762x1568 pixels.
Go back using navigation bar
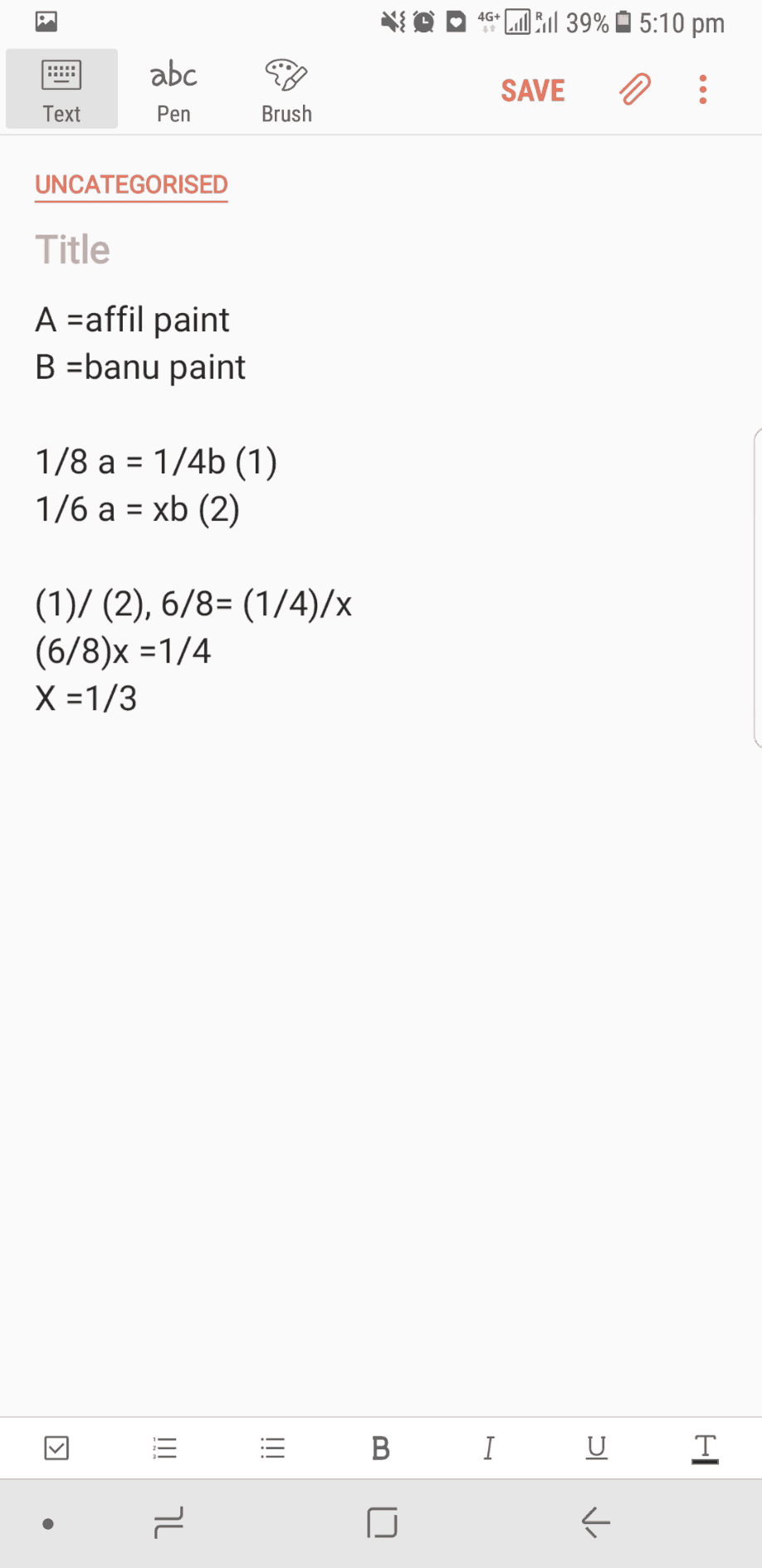click(596, 1523)
